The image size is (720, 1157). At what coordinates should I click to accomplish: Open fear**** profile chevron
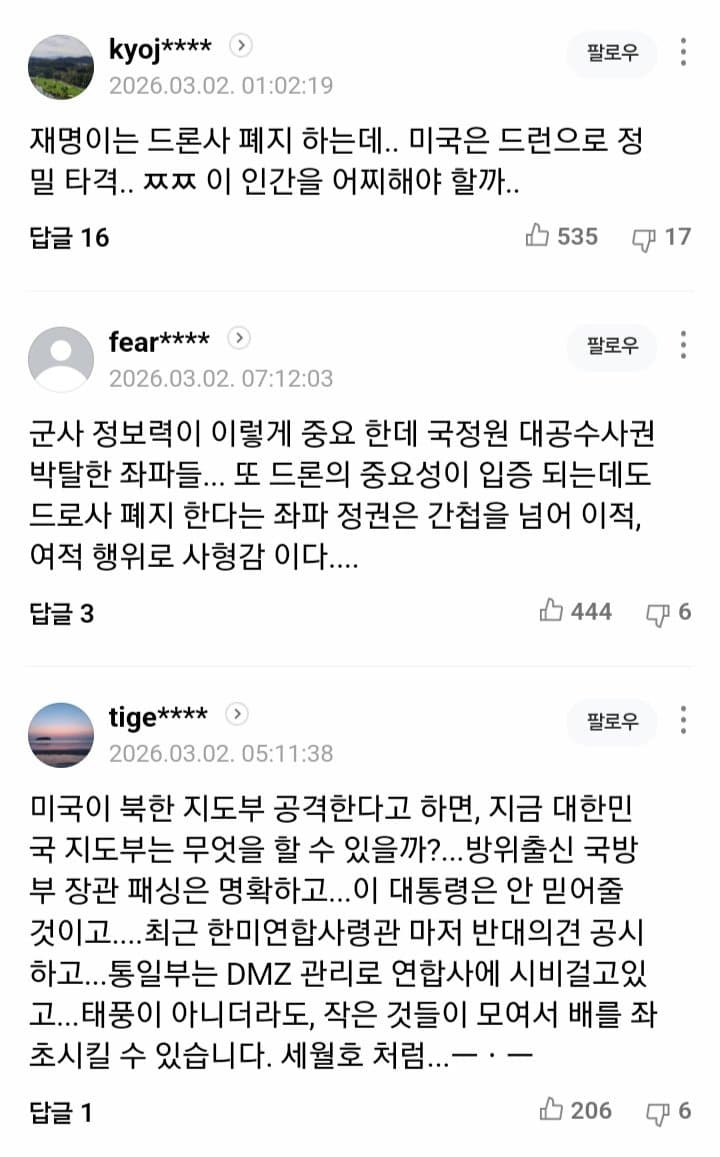point(239,339)
